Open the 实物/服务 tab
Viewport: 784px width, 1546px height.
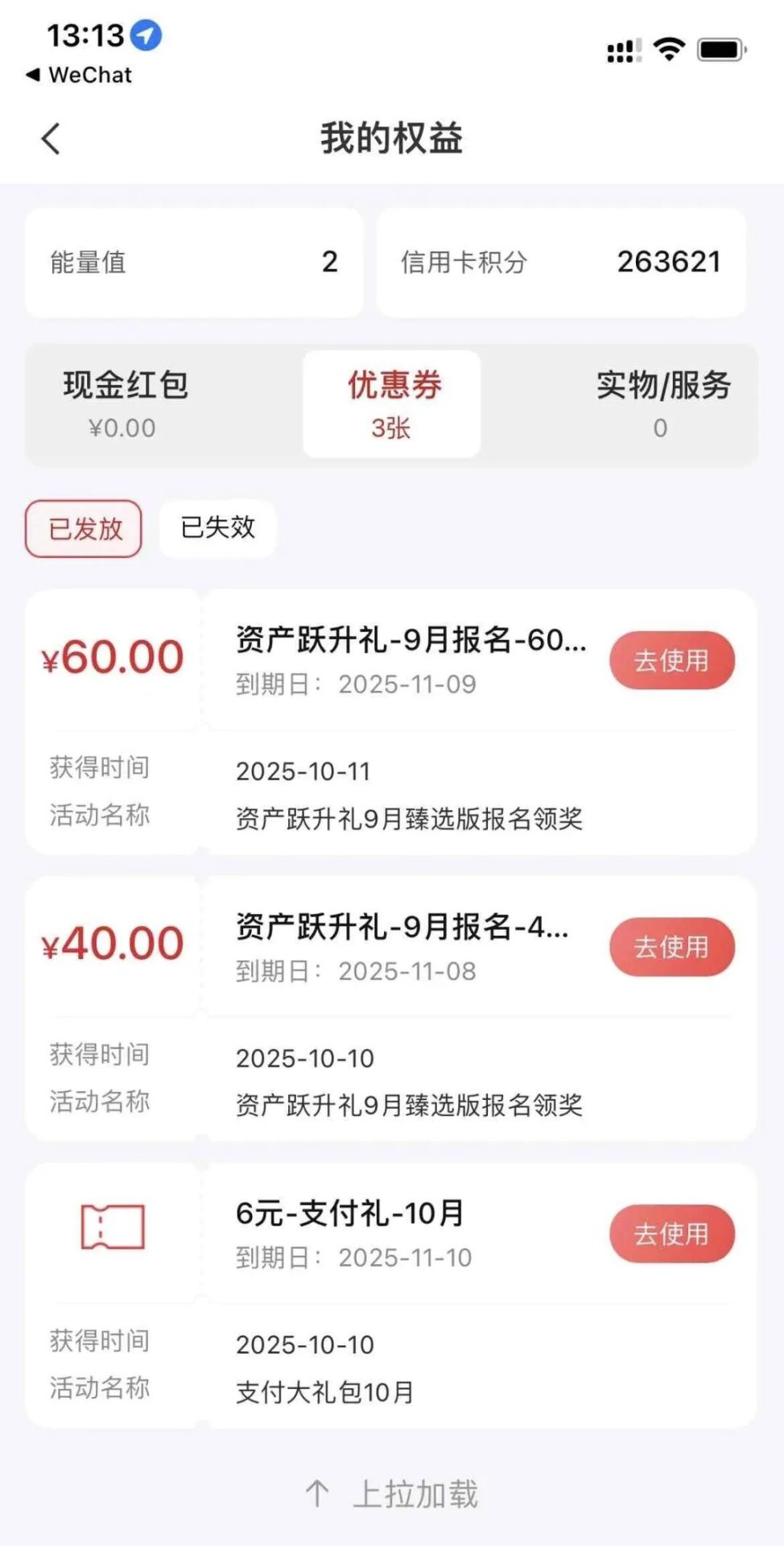(662, 404)
